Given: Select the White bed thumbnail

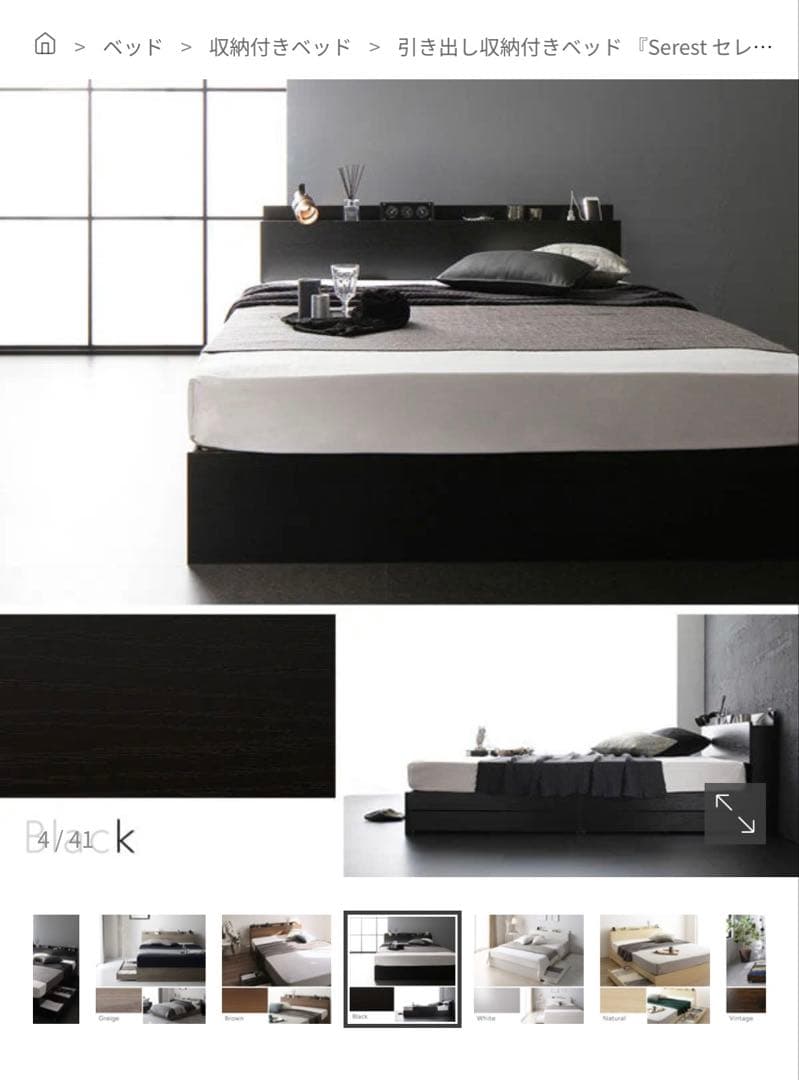Looking at the screenshot, I should [x=528, y=968].
